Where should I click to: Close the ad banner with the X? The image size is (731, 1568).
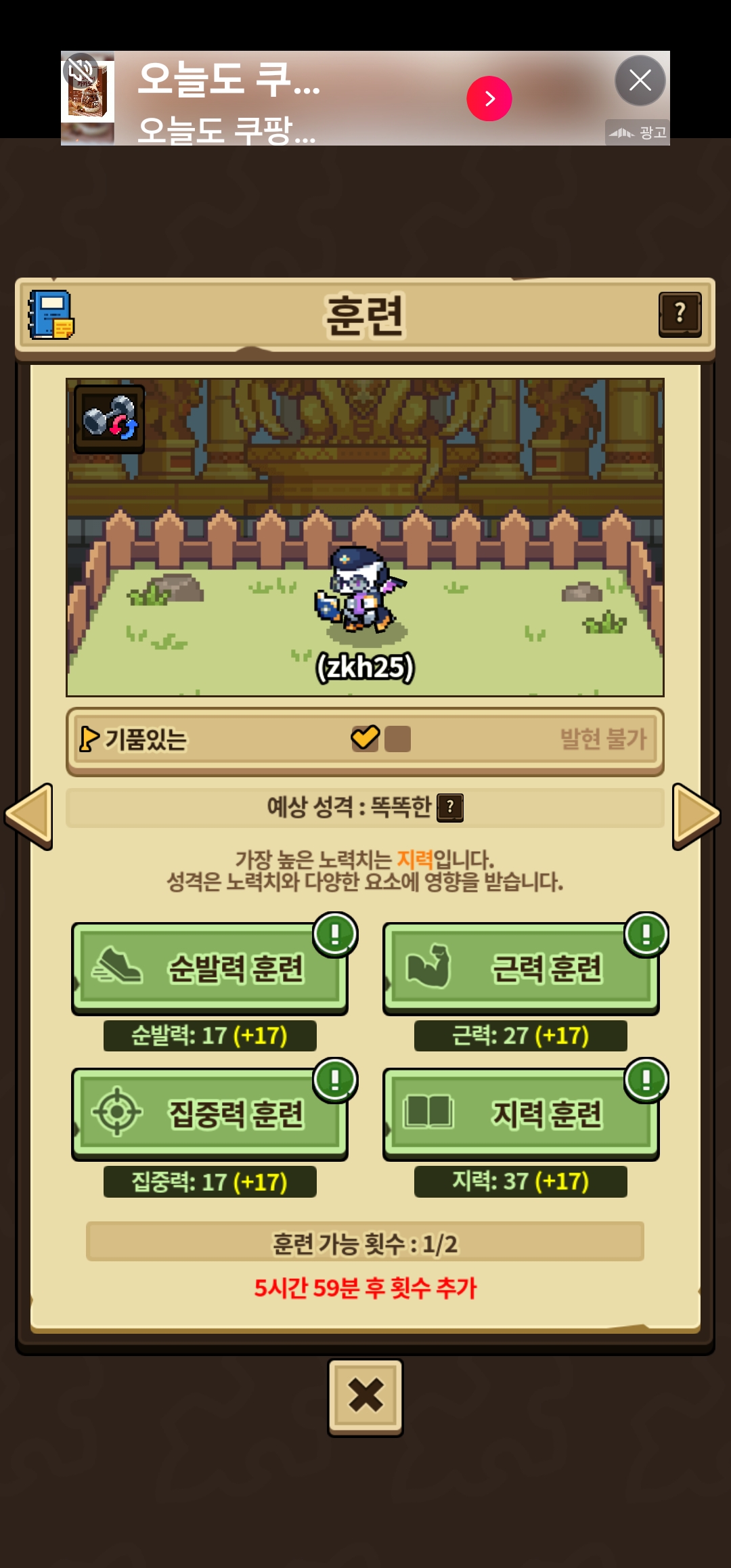point(640,81)
